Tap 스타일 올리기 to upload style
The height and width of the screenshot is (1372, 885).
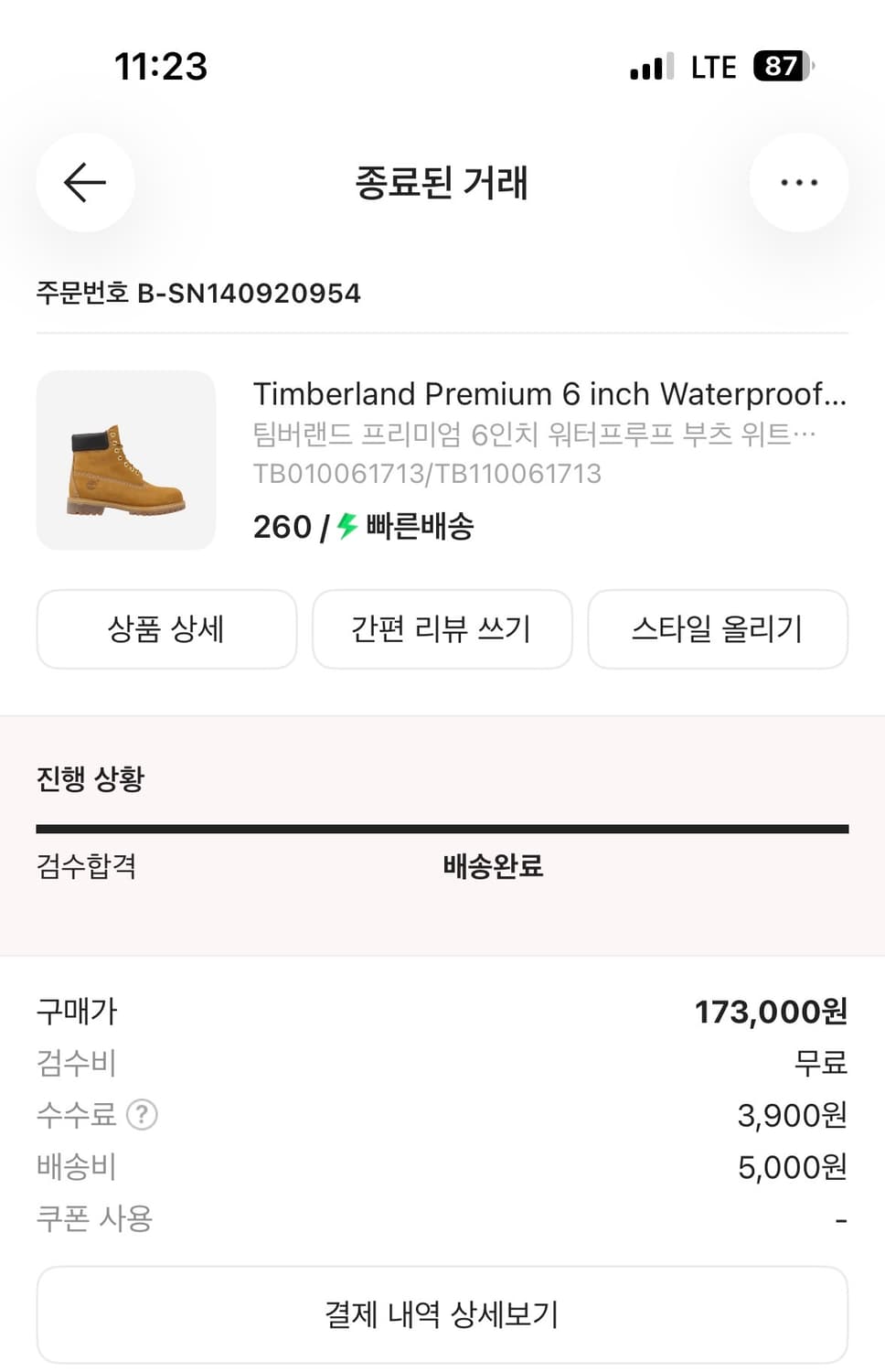[x=718, y=629]
